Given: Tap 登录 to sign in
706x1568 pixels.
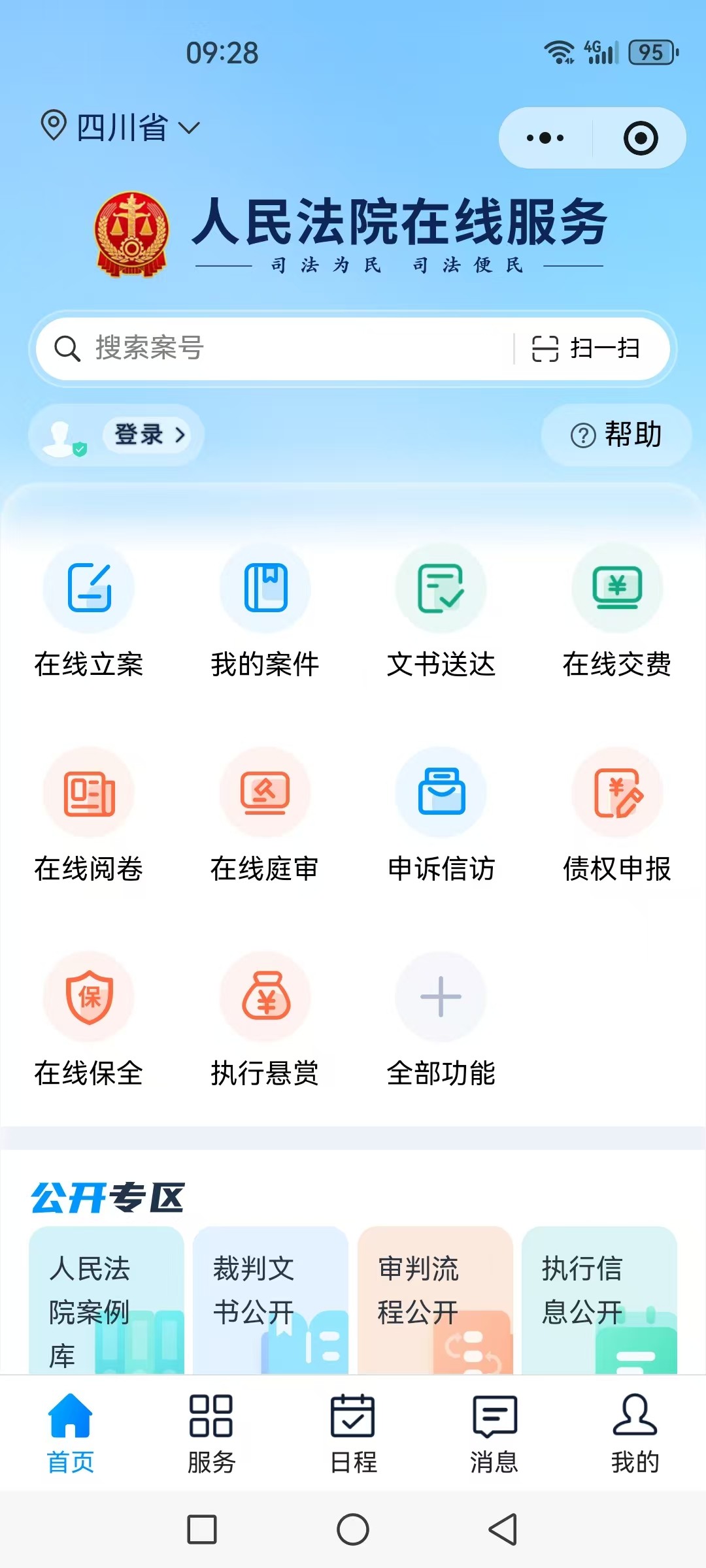Looking at the screenshot, I should coord(148,434).
